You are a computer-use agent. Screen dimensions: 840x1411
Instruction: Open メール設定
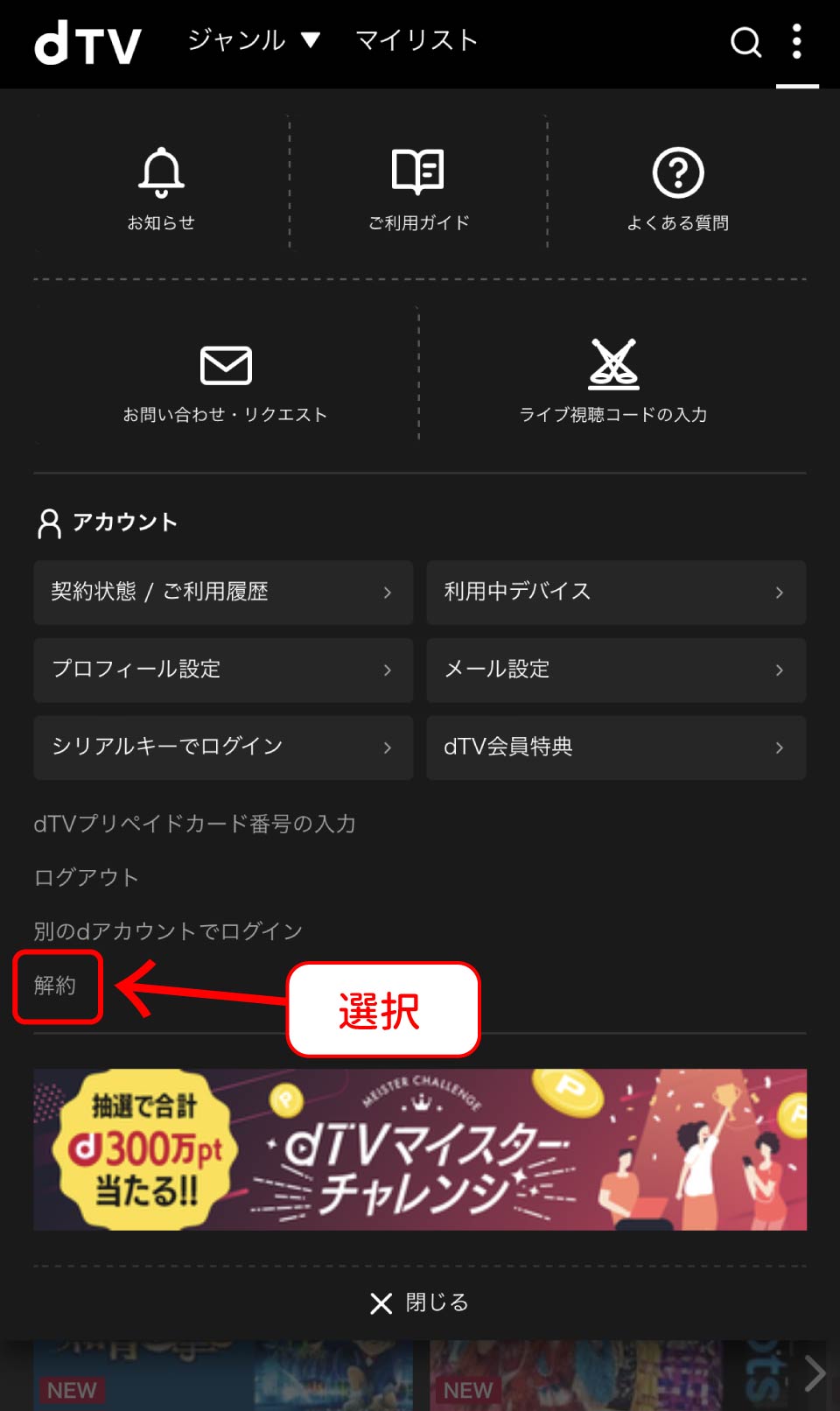616,670
